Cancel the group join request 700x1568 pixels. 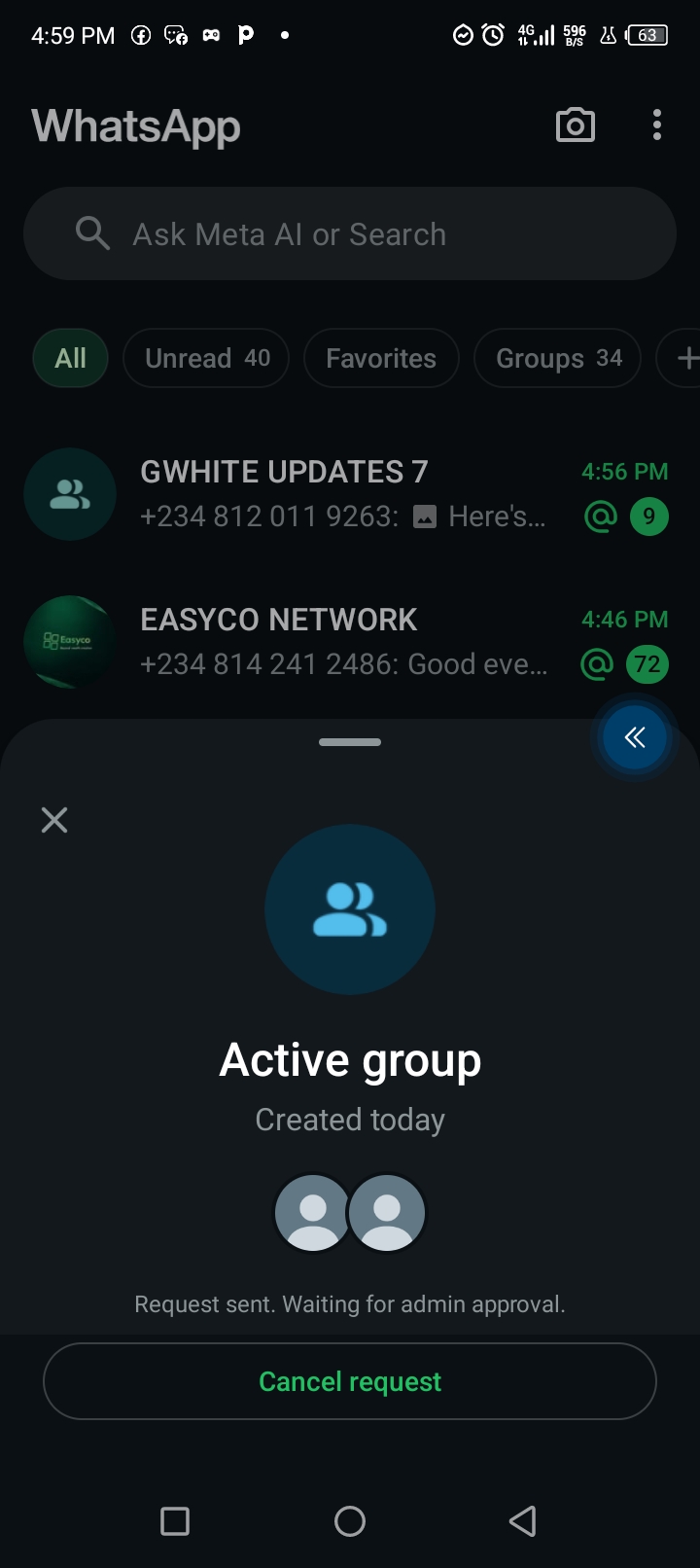click(350, 1381)
